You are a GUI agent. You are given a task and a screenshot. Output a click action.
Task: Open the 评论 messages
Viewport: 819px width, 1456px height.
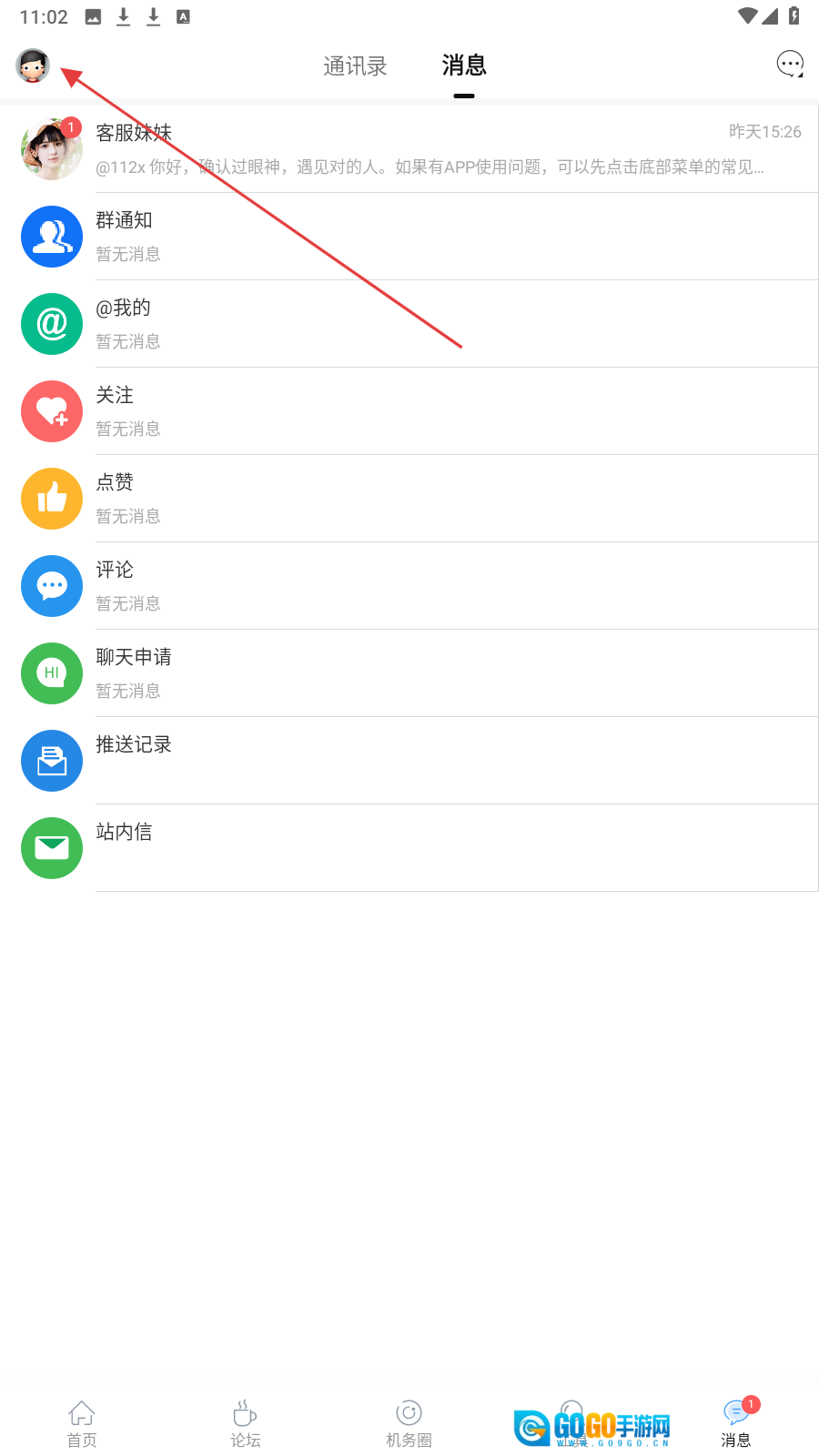(x=409, y=586)
